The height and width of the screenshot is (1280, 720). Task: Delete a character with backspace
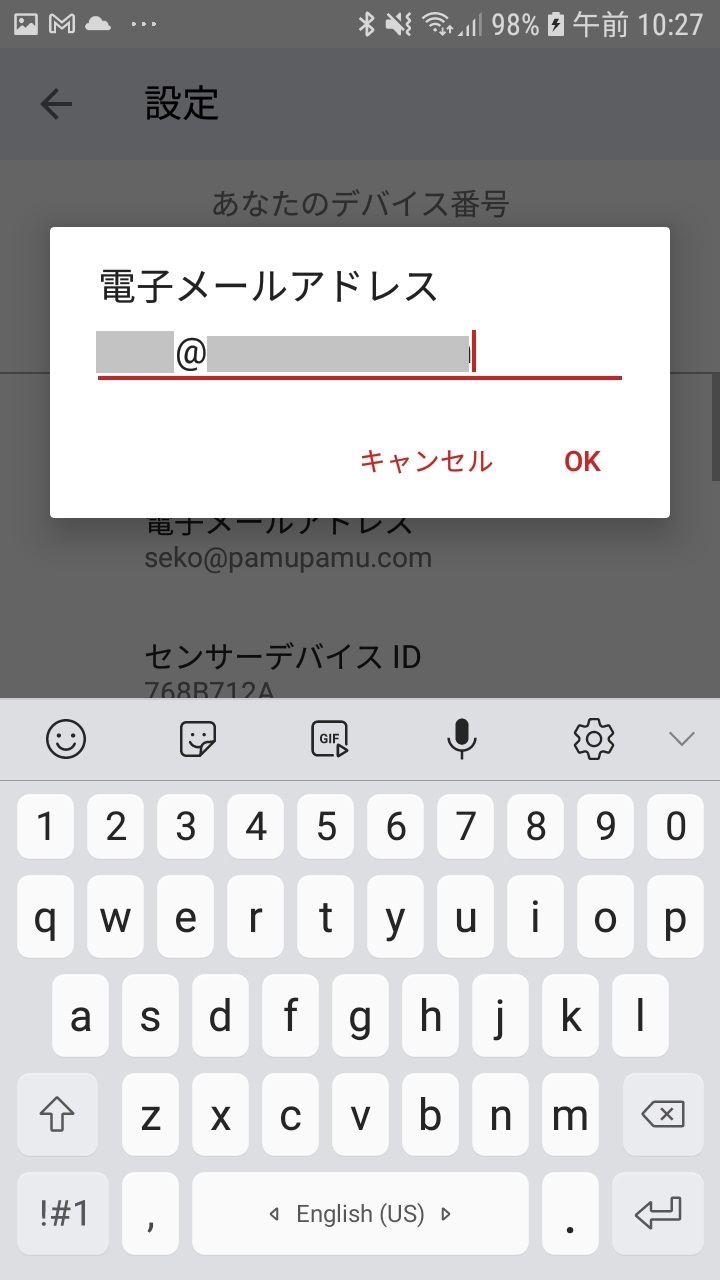pyautogui.click(x=661, y=1114)
